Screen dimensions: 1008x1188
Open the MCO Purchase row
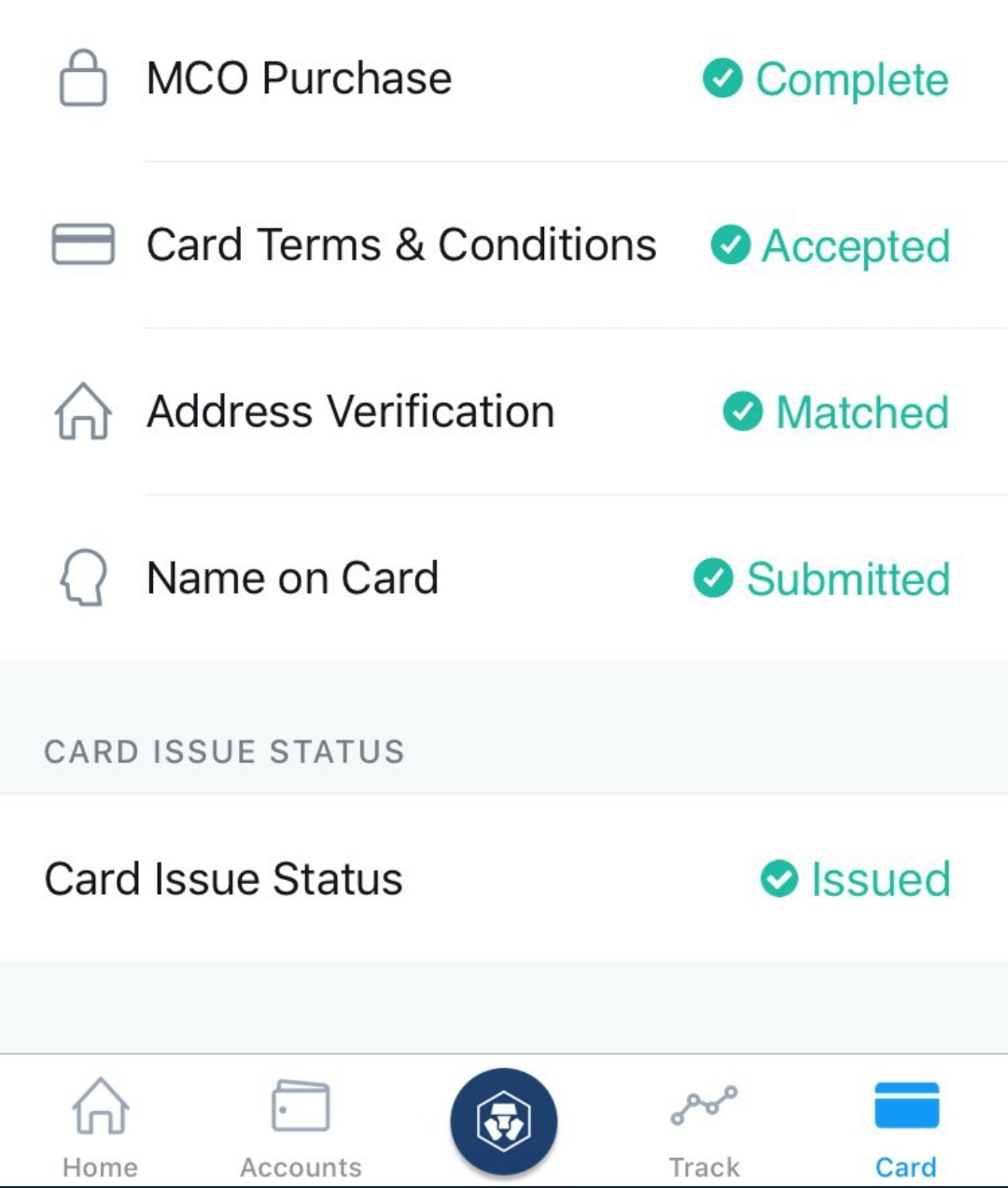[x=504, y=78]
